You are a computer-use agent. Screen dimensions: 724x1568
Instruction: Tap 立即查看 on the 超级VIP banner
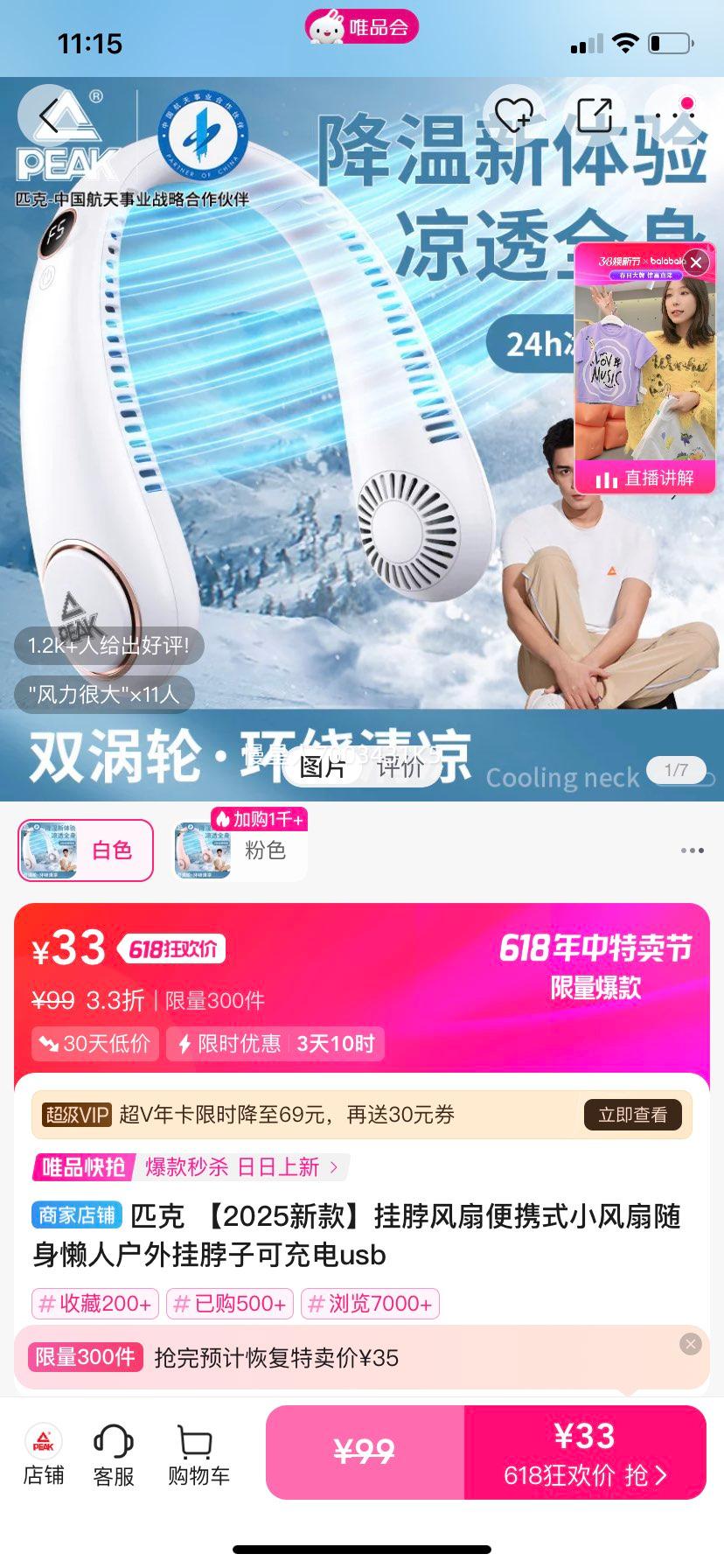pyautogui.click(x=632, y=1115)
